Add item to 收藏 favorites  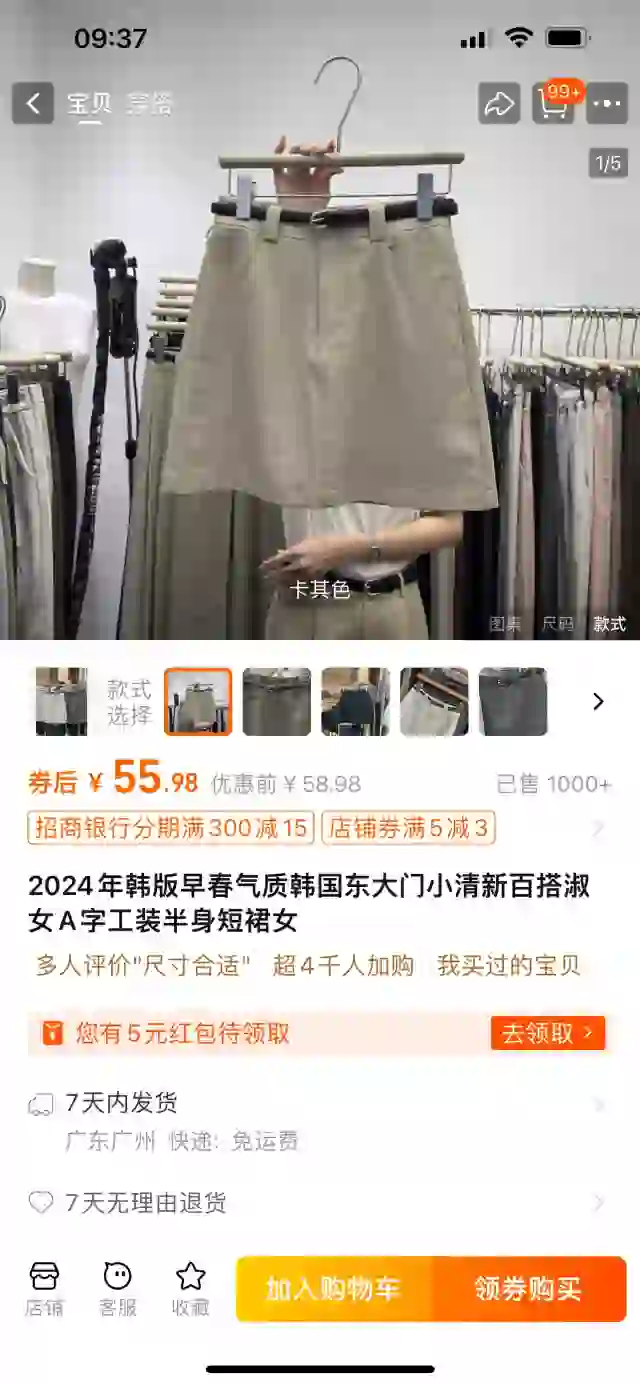point(190,1288)
